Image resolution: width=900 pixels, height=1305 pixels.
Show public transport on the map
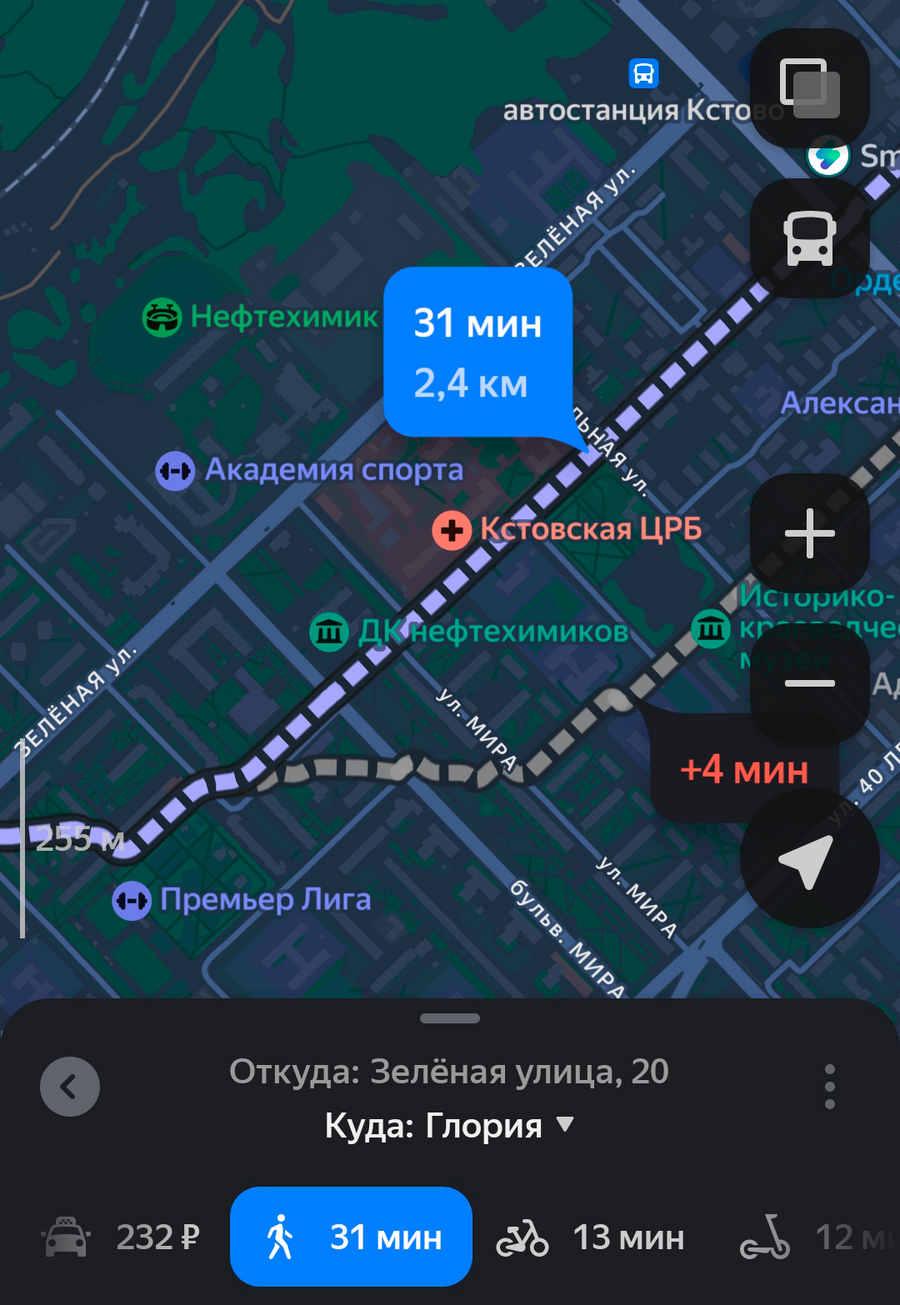tap(809, 238)
